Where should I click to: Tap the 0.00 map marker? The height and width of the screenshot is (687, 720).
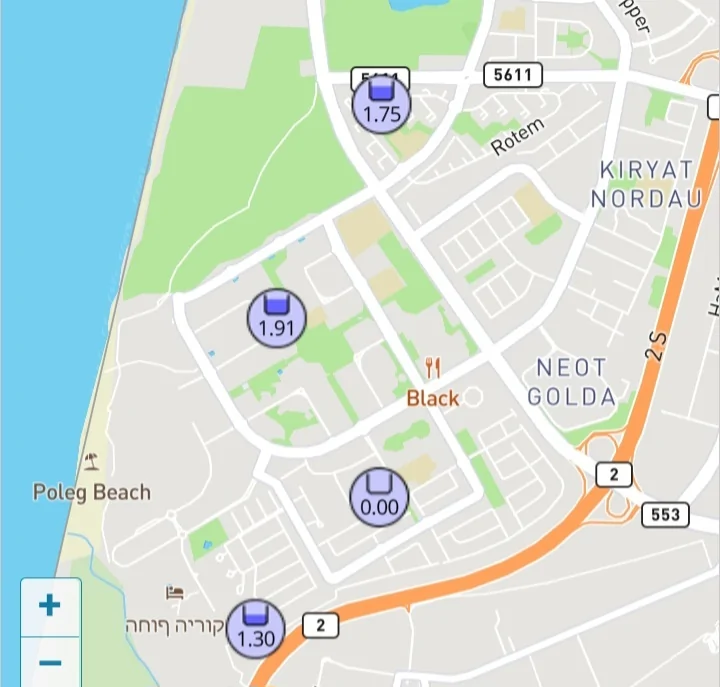(379, 497)
